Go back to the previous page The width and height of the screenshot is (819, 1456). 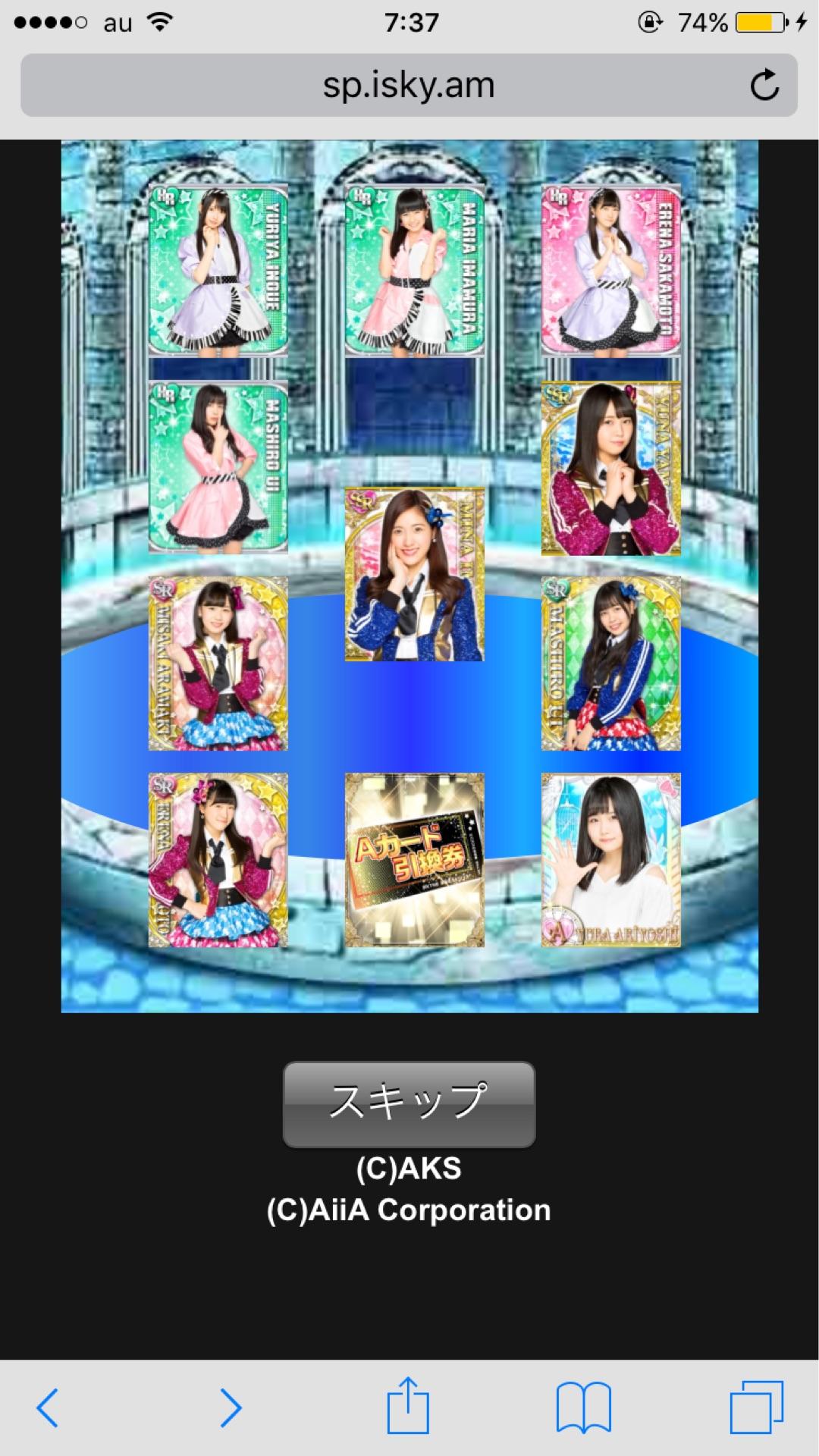[x=47, y=1407]
